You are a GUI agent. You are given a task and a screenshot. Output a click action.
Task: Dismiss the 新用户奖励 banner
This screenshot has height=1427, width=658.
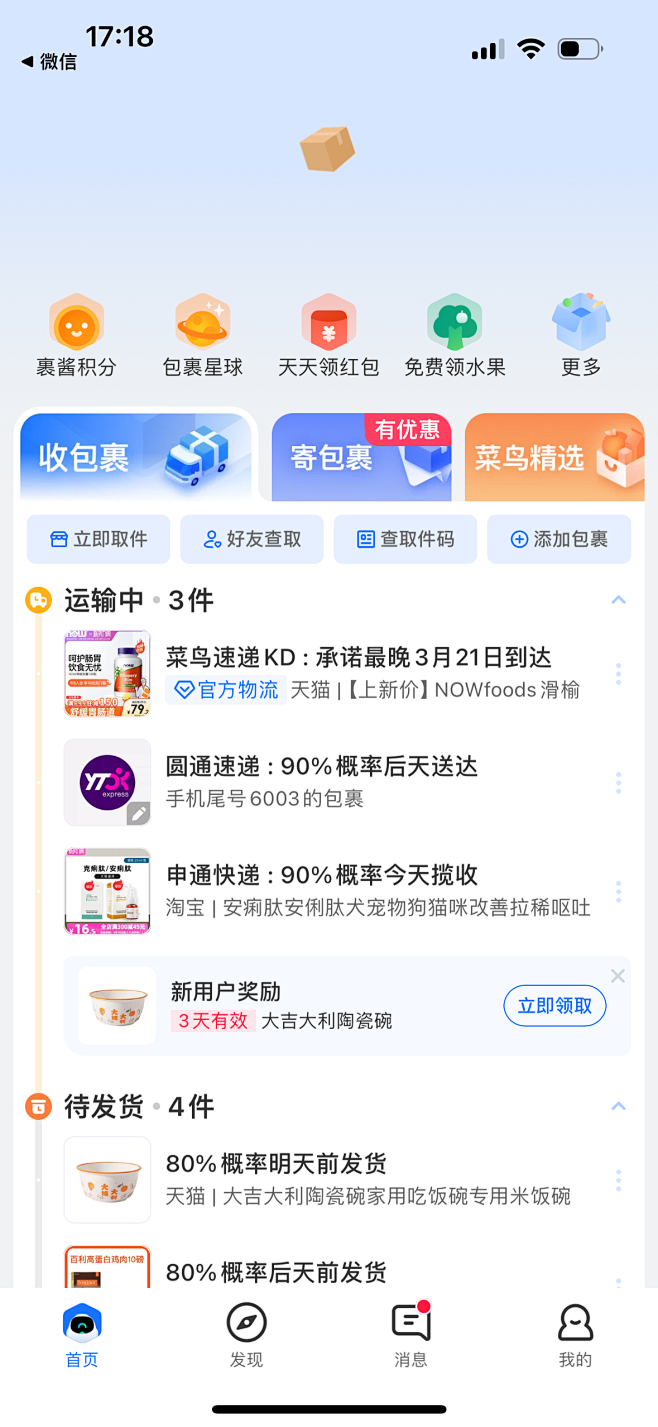(618, 976)
